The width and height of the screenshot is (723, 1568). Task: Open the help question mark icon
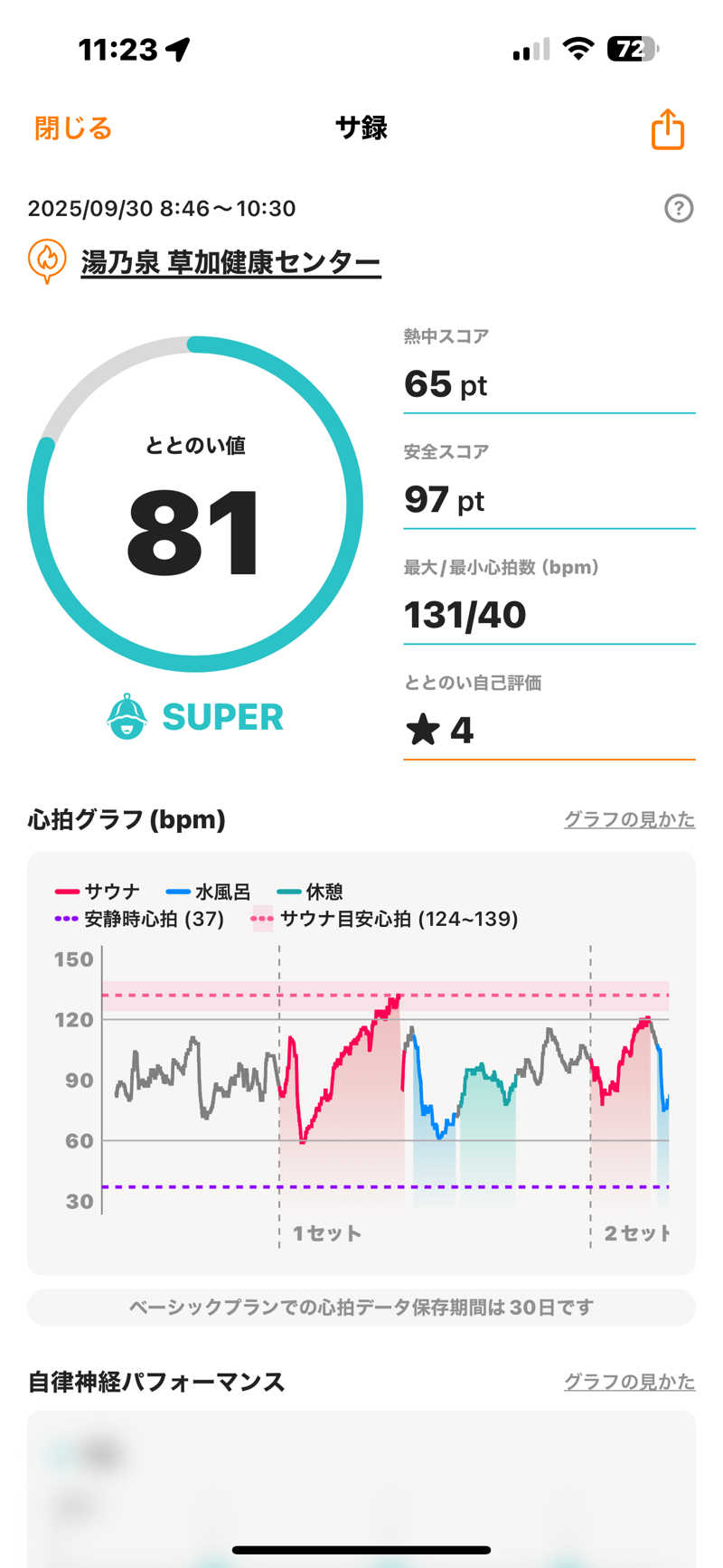(x=679, y=209)
